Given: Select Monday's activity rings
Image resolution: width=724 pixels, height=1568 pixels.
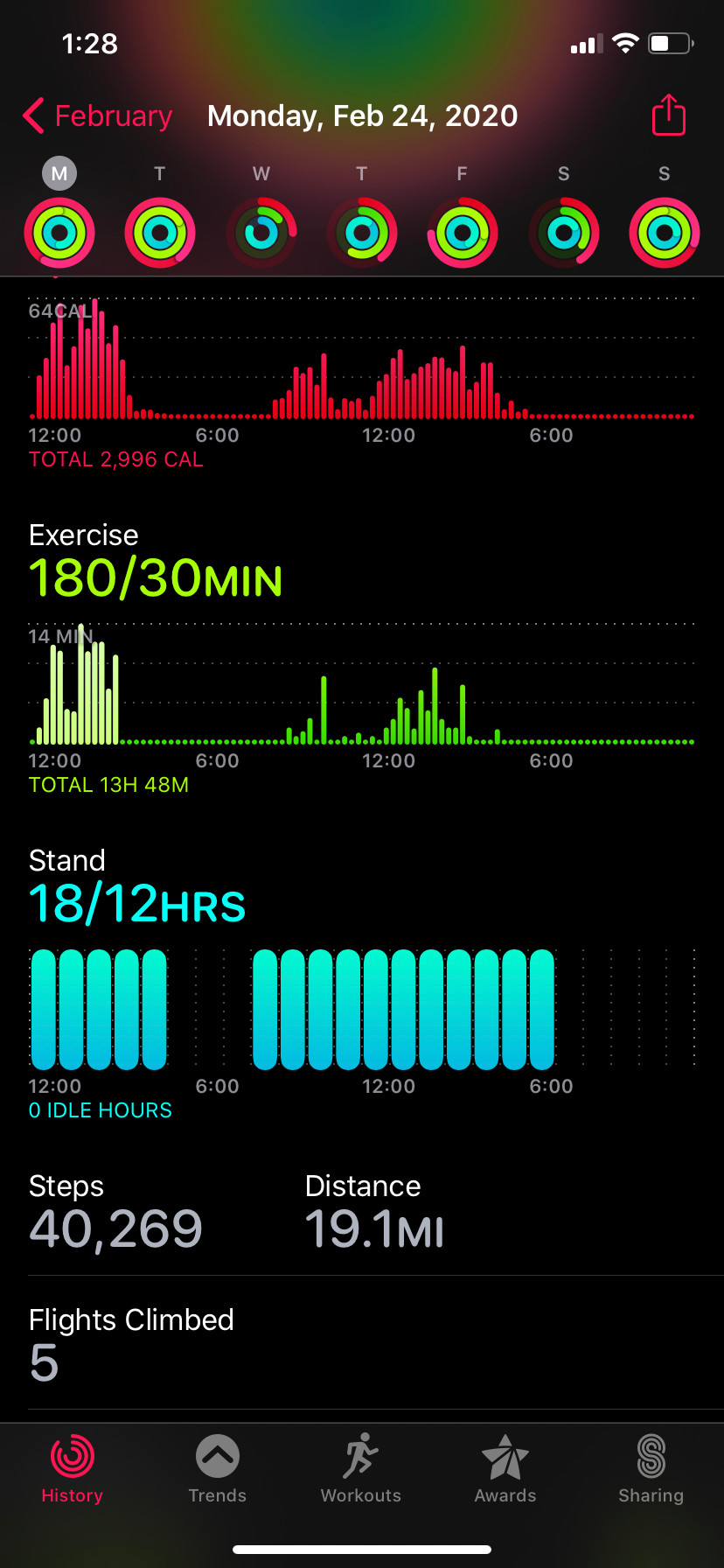Looking at the screenshot, I should pyautogui.click(x=59, y=233).
